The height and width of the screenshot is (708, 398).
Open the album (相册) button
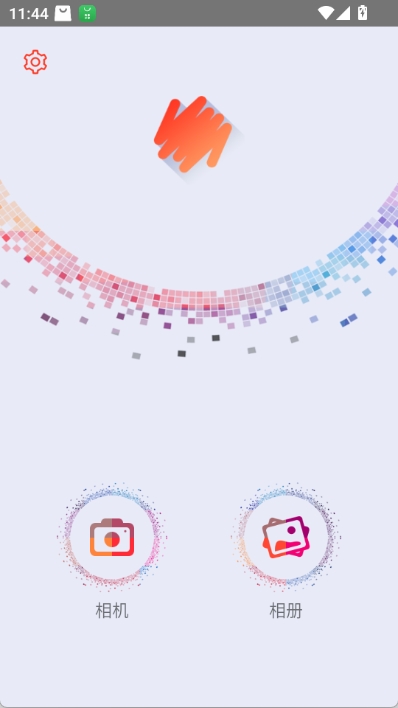(x=286, y=537)
